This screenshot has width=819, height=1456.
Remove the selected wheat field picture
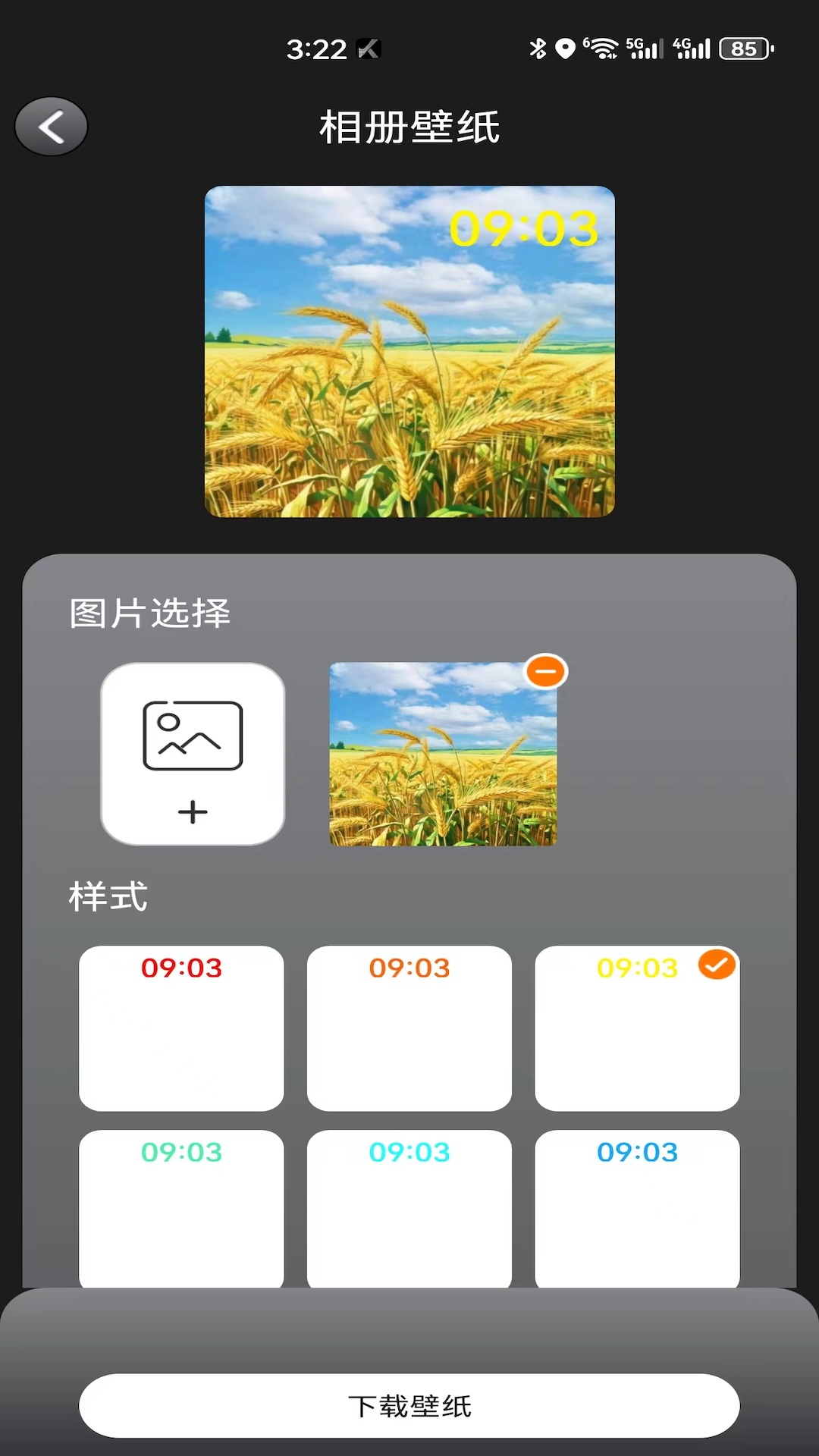[x=545, y=672]
